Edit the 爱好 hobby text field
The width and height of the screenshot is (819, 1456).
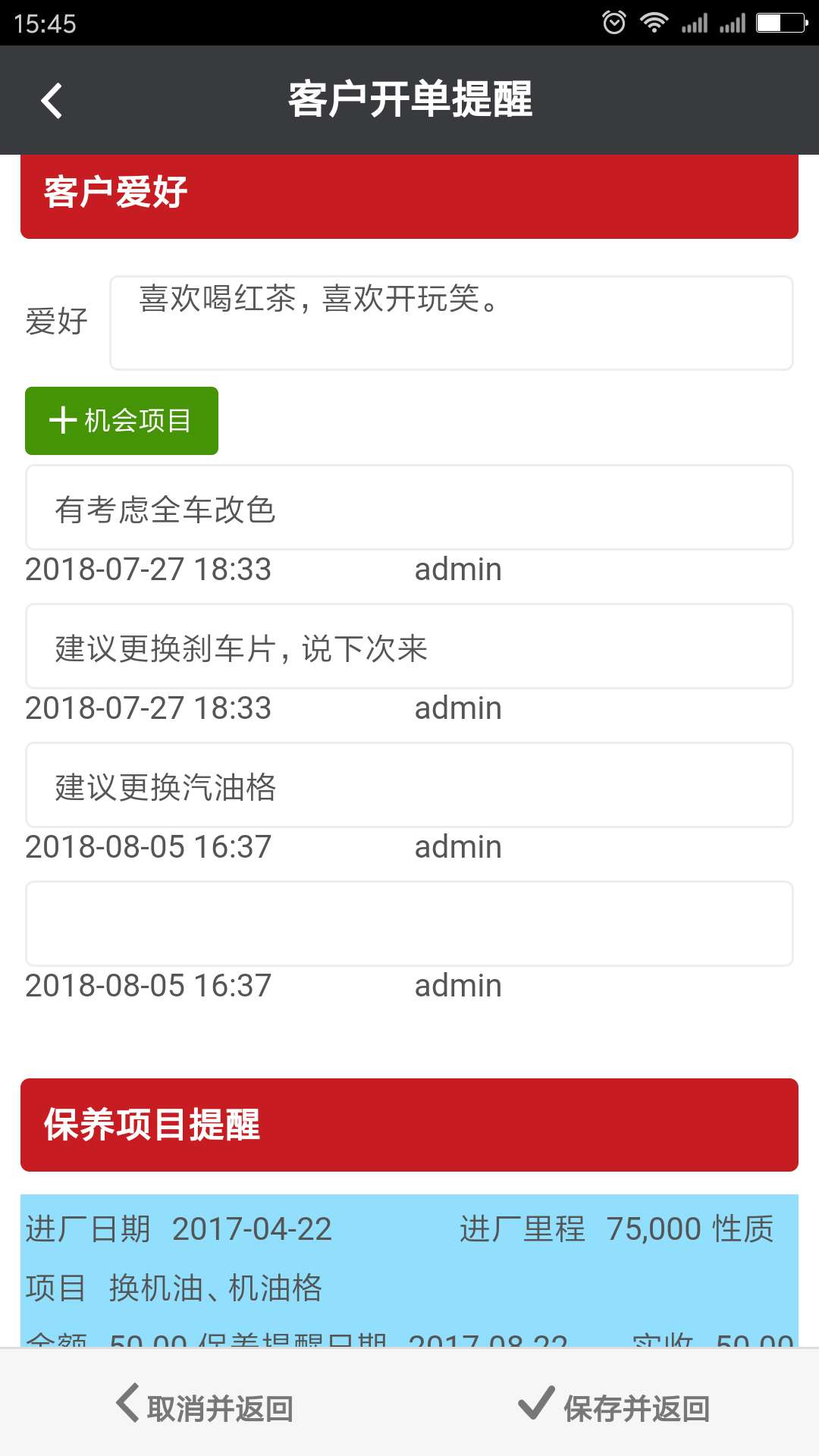click(451, 323)
